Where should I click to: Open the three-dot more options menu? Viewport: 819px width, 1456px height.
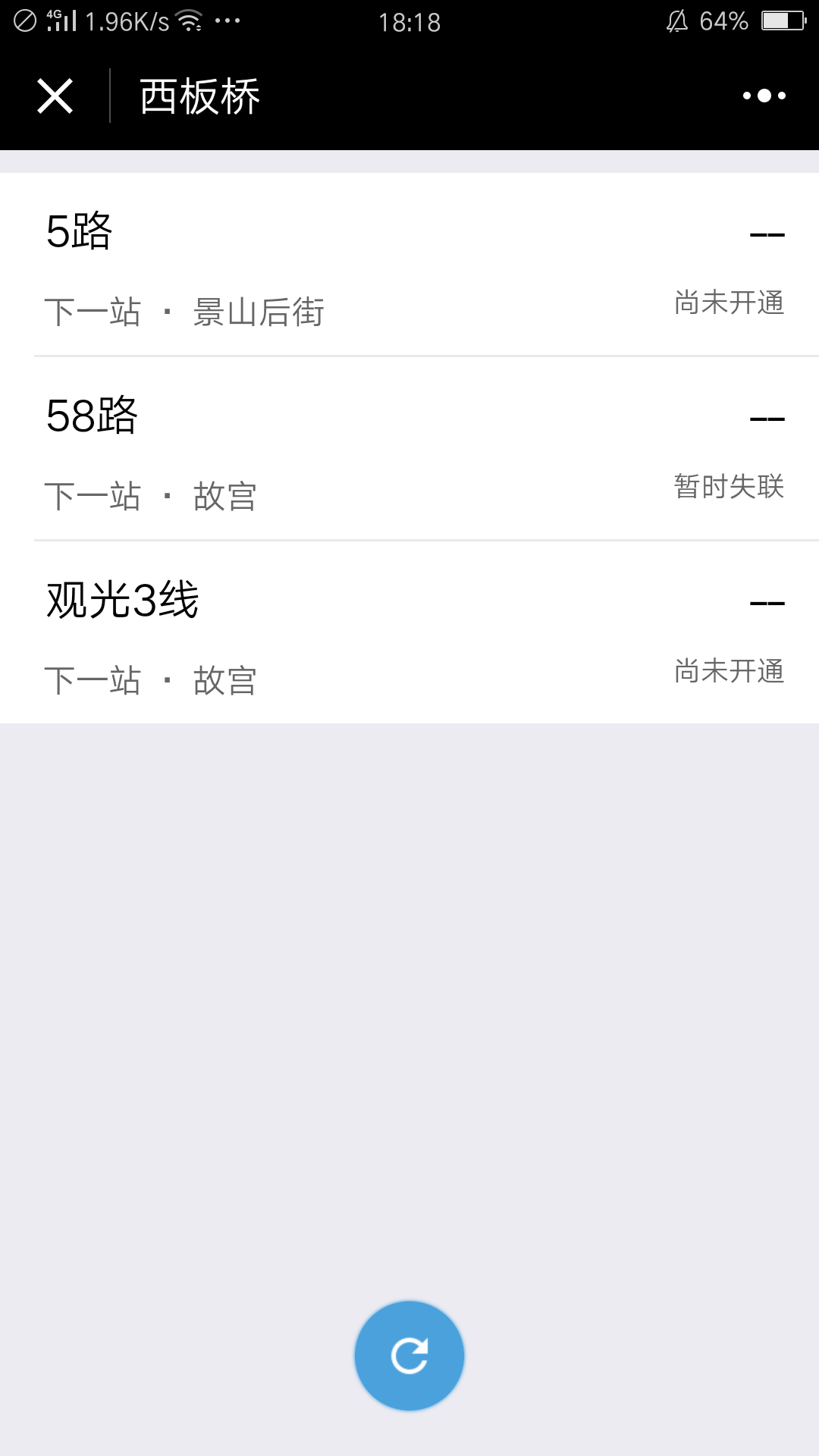point(764,96)
